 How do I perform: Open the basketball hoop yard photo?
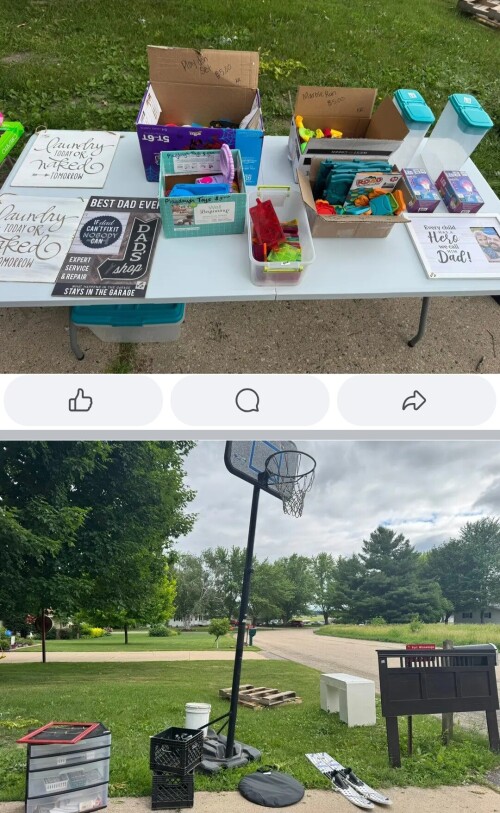250,627
